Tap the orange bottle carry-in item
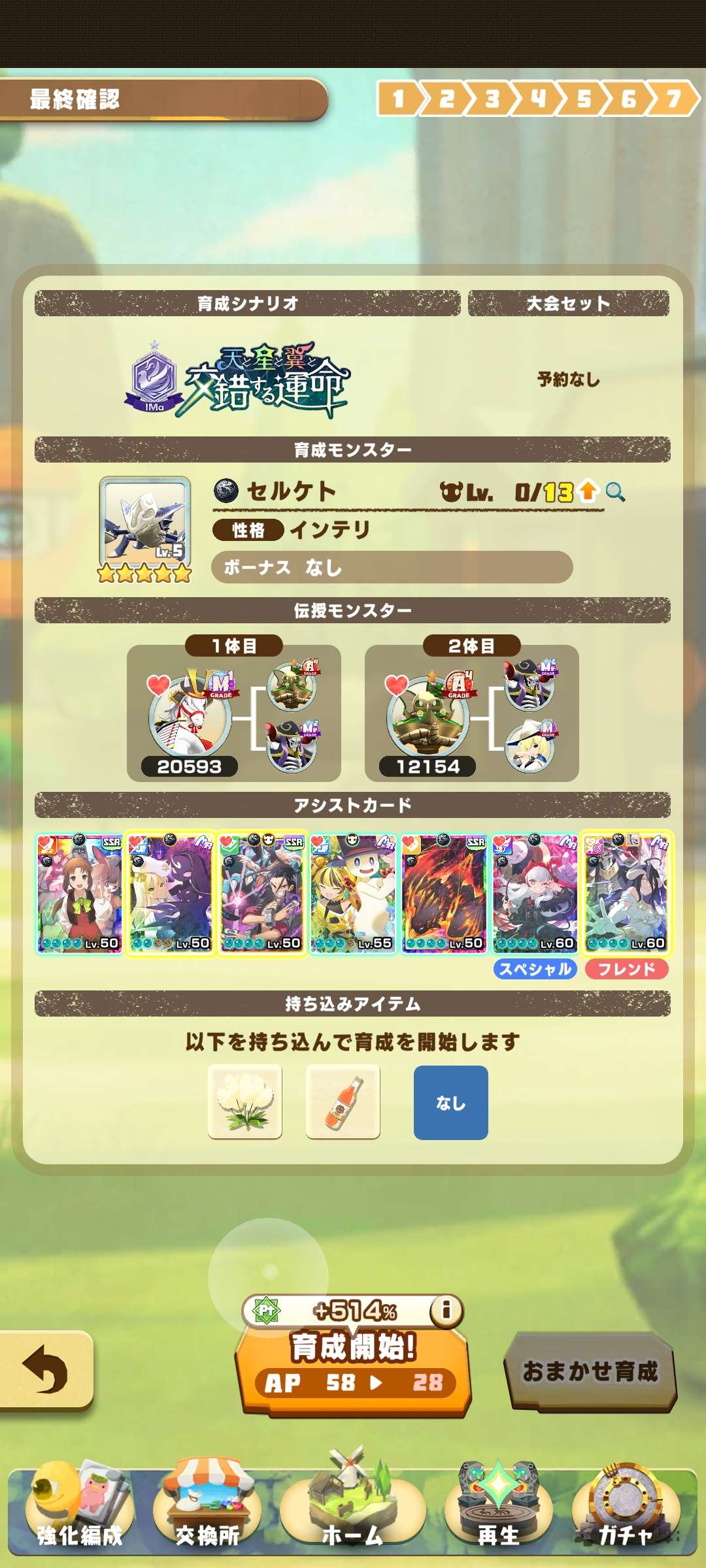The height and width of the screenshot is (1568, 706). point(343,1102)
